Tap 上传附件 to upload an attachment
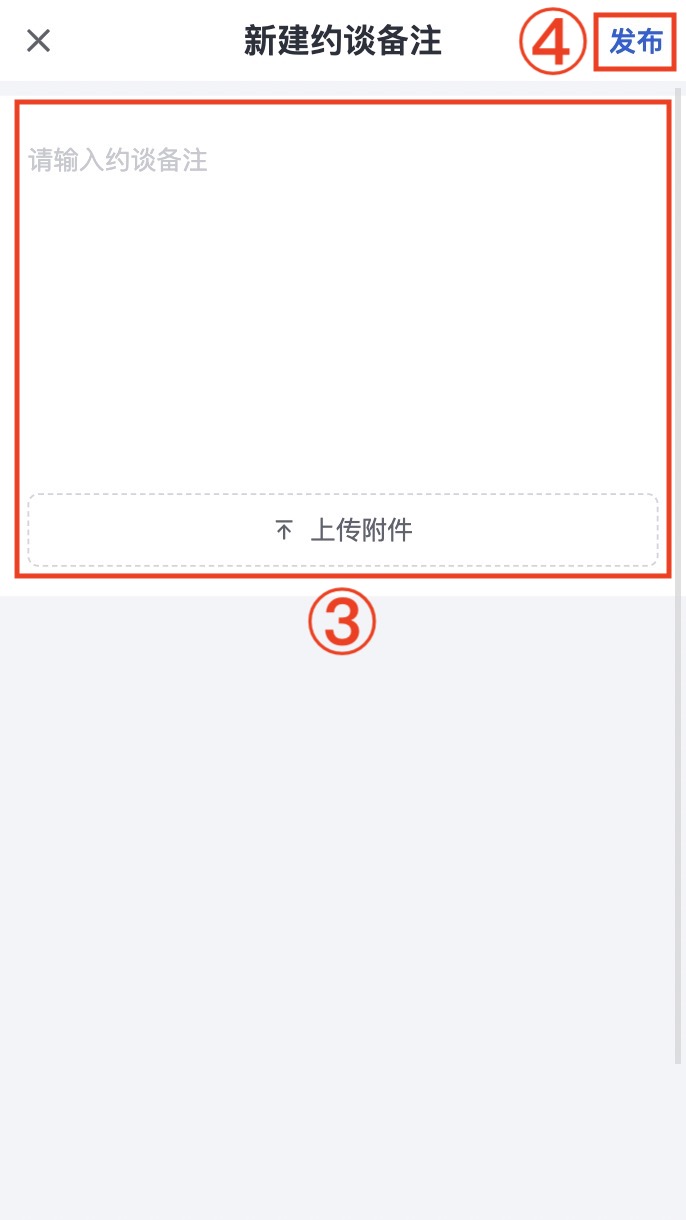 (x=343, y=530)
